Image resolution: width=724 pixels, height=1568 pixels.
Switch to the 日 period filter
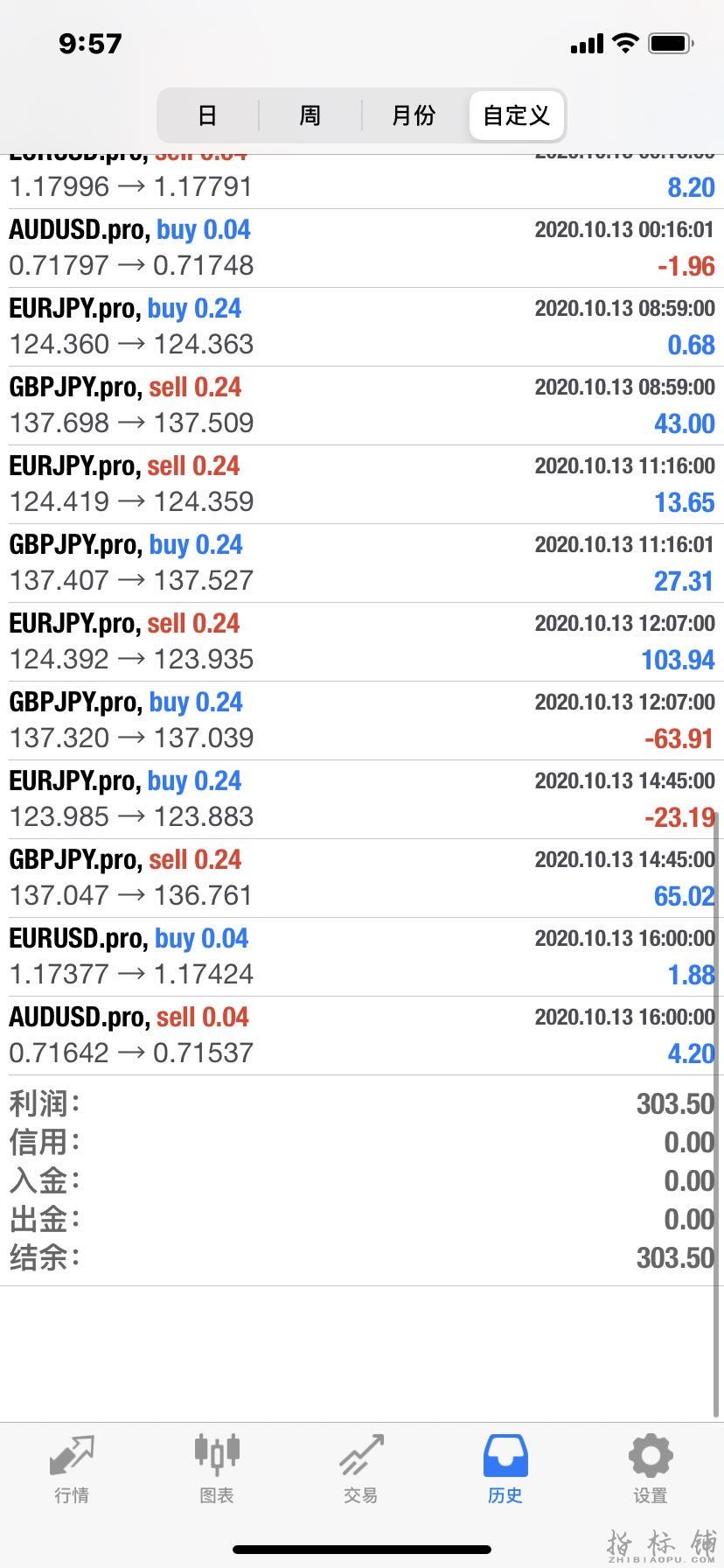(x=207, y=115)
